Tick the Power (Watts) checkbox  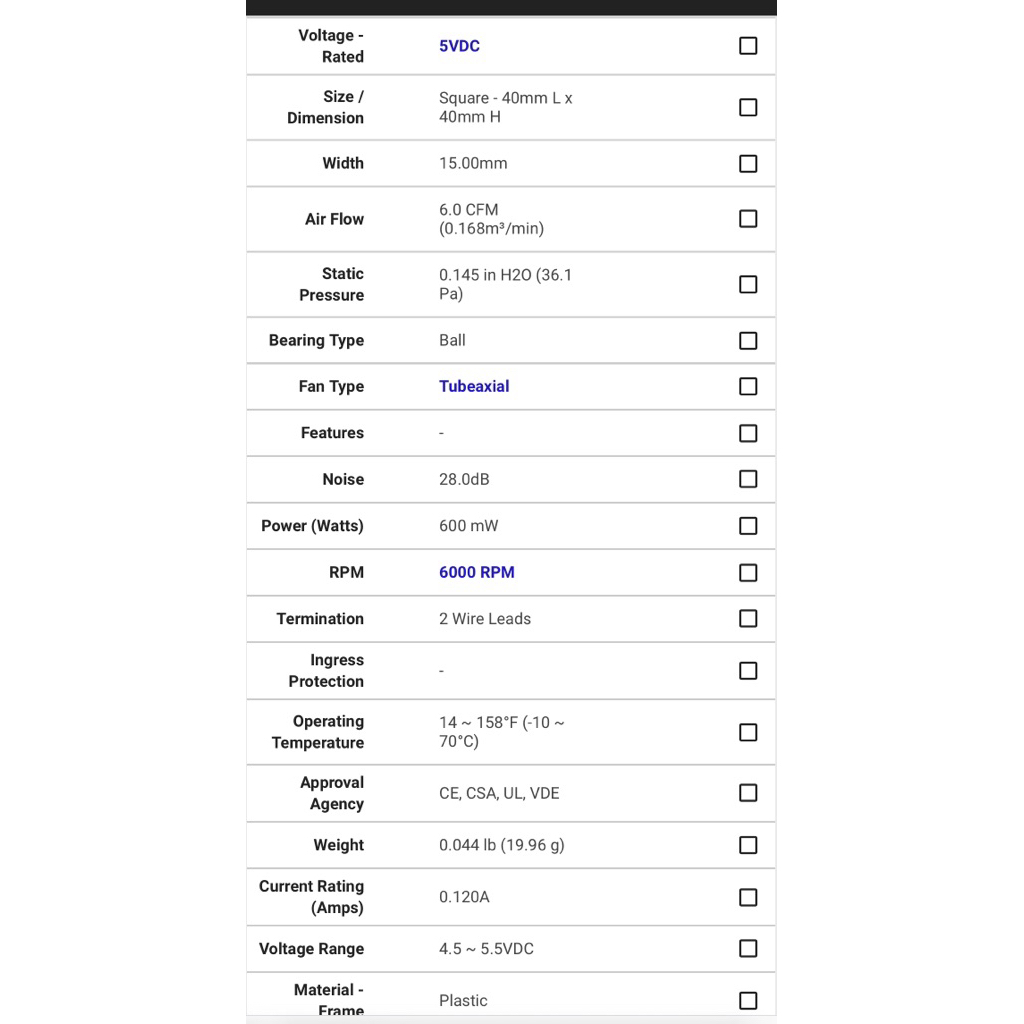pyautogui.click(x=748, y=526)
